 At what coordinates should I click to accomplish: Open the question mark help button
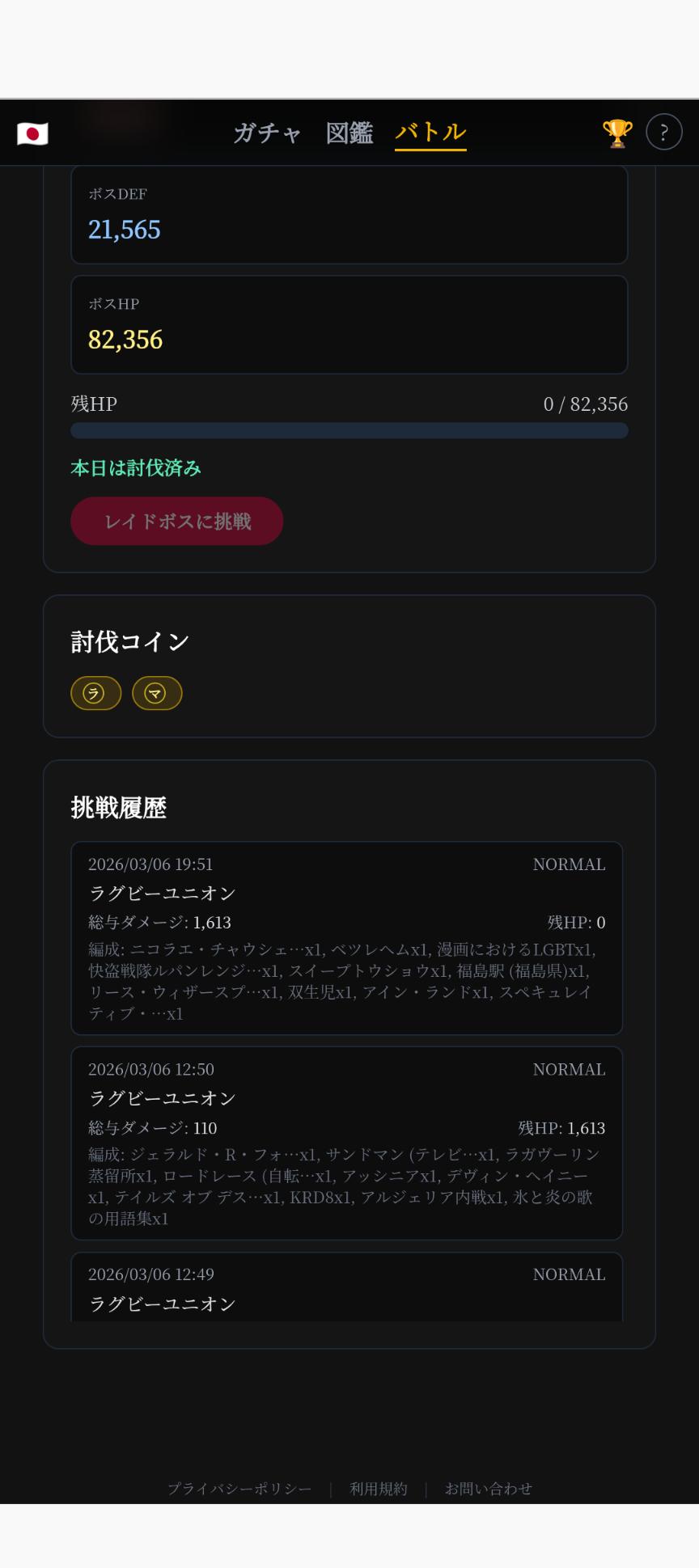663,132
